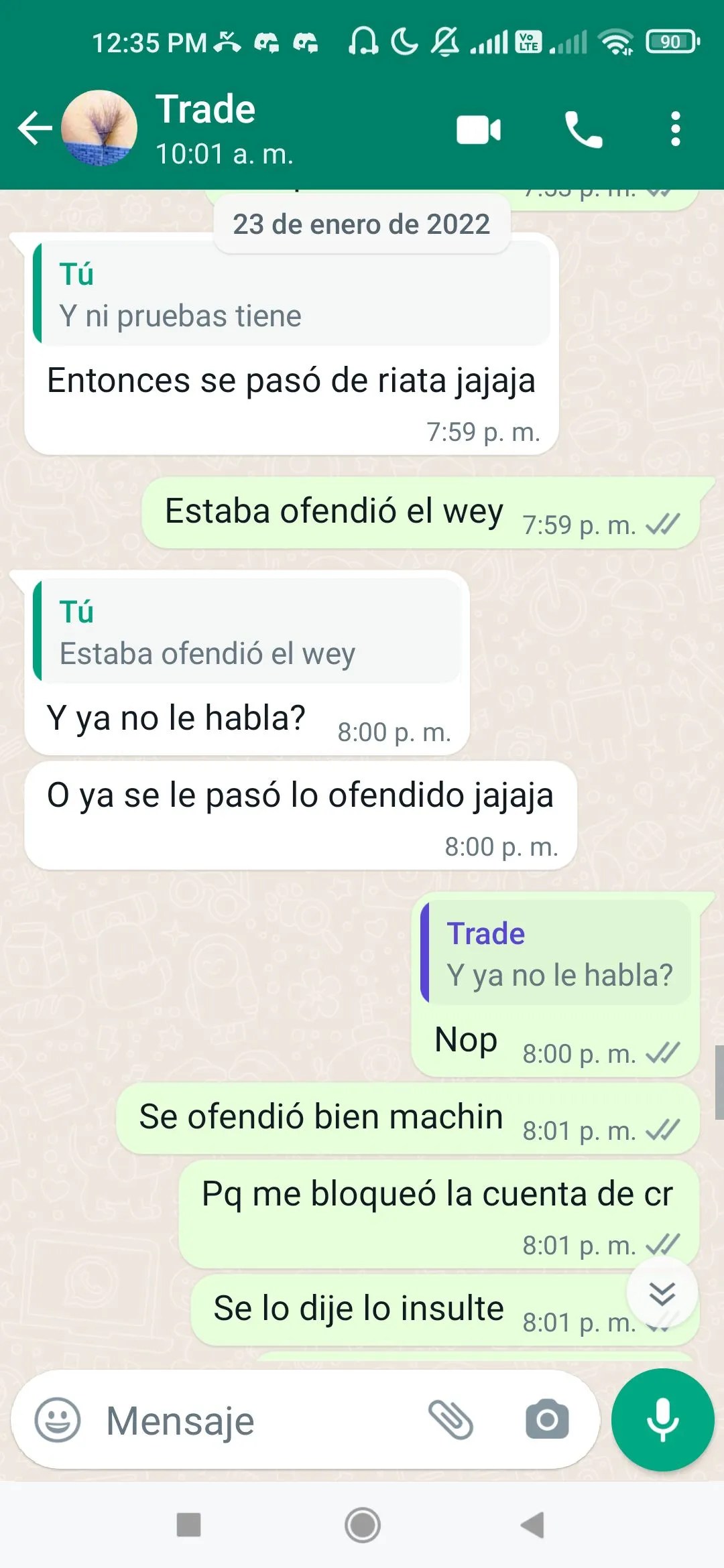This screenshot has width=724, height=1568.
Task: Open the chat overflow menu
Action: tap(675, 129)
